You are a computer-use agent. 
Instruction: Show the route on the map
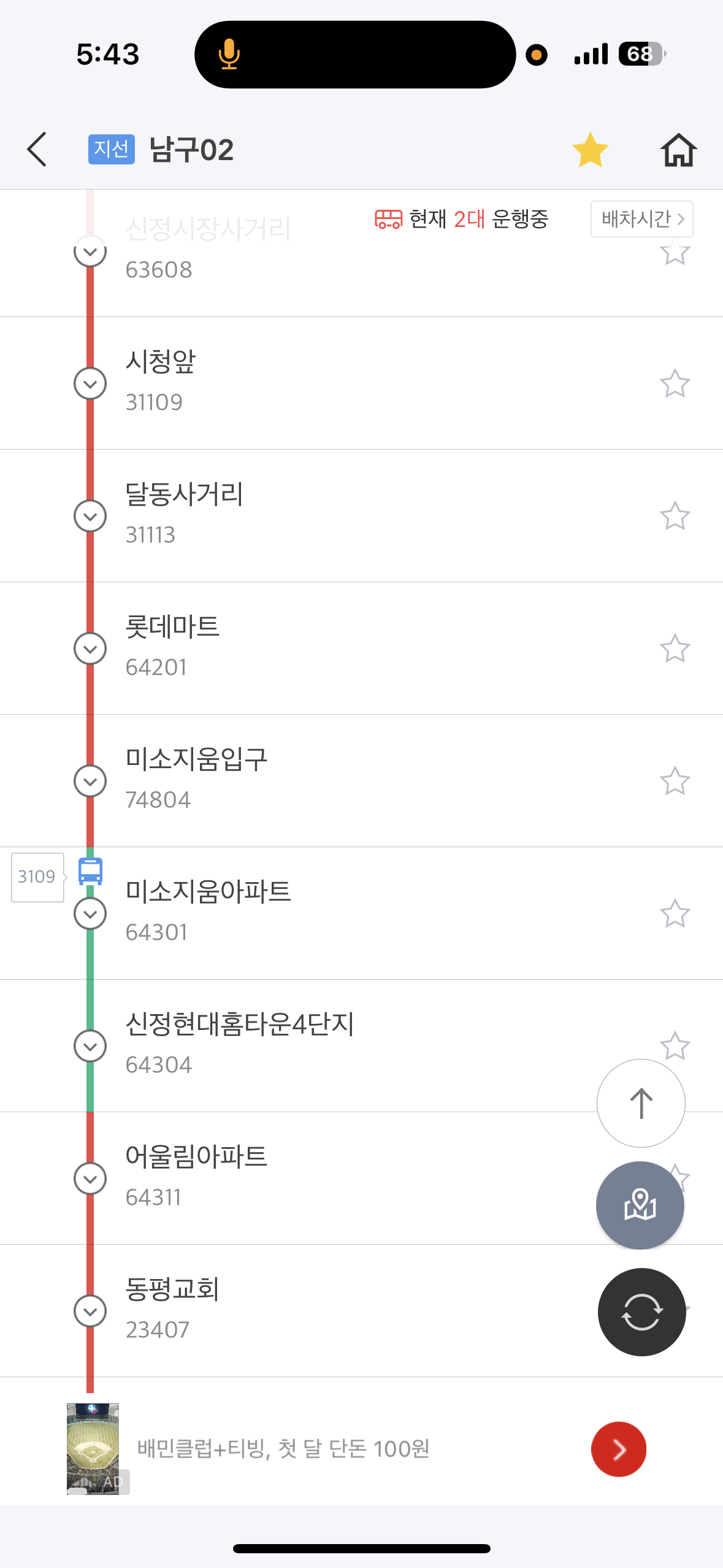[x=640, y=1205]
